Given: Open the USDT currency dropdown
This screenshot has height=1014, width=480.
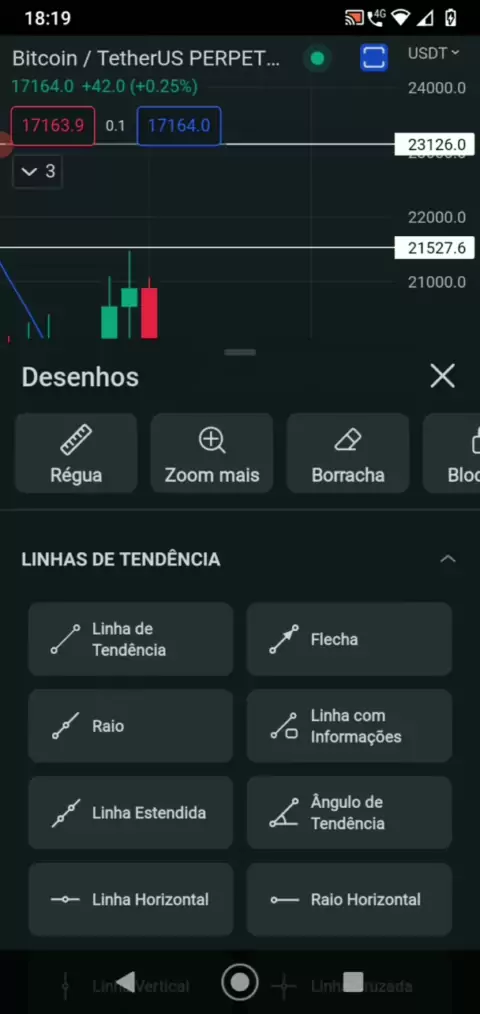Looking at the screenshot, I should click(x=433, y=53).
